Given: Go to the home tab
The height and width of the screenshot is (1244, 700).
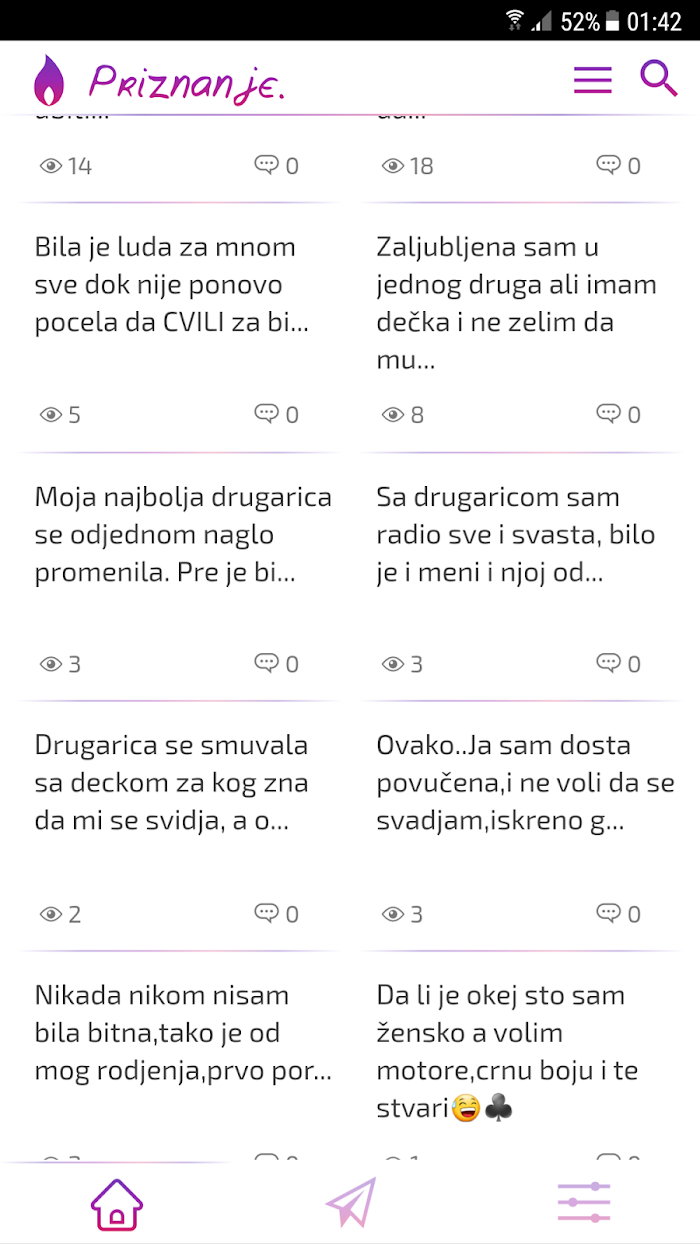Looking at the screenshot, I should 117,1203.
